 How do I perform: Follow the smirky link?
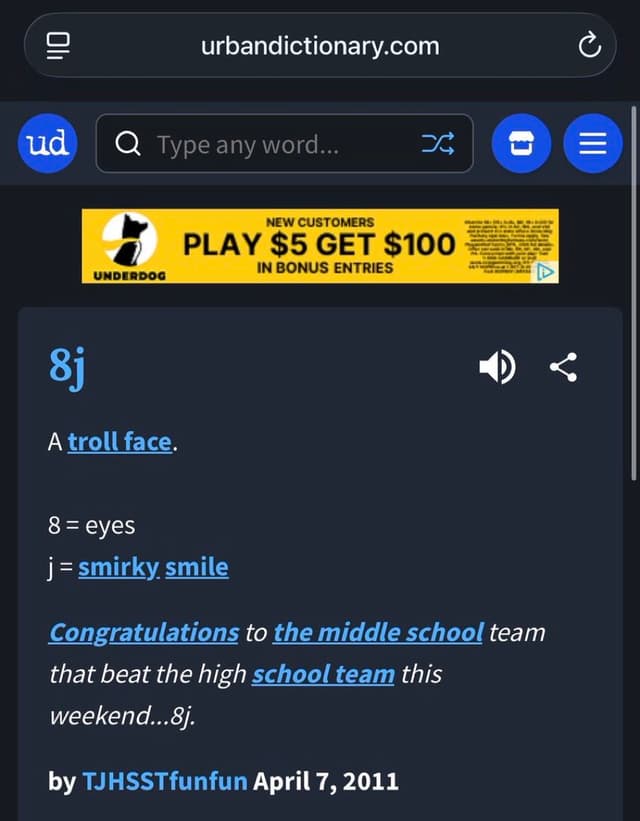[x=119, y=568]
